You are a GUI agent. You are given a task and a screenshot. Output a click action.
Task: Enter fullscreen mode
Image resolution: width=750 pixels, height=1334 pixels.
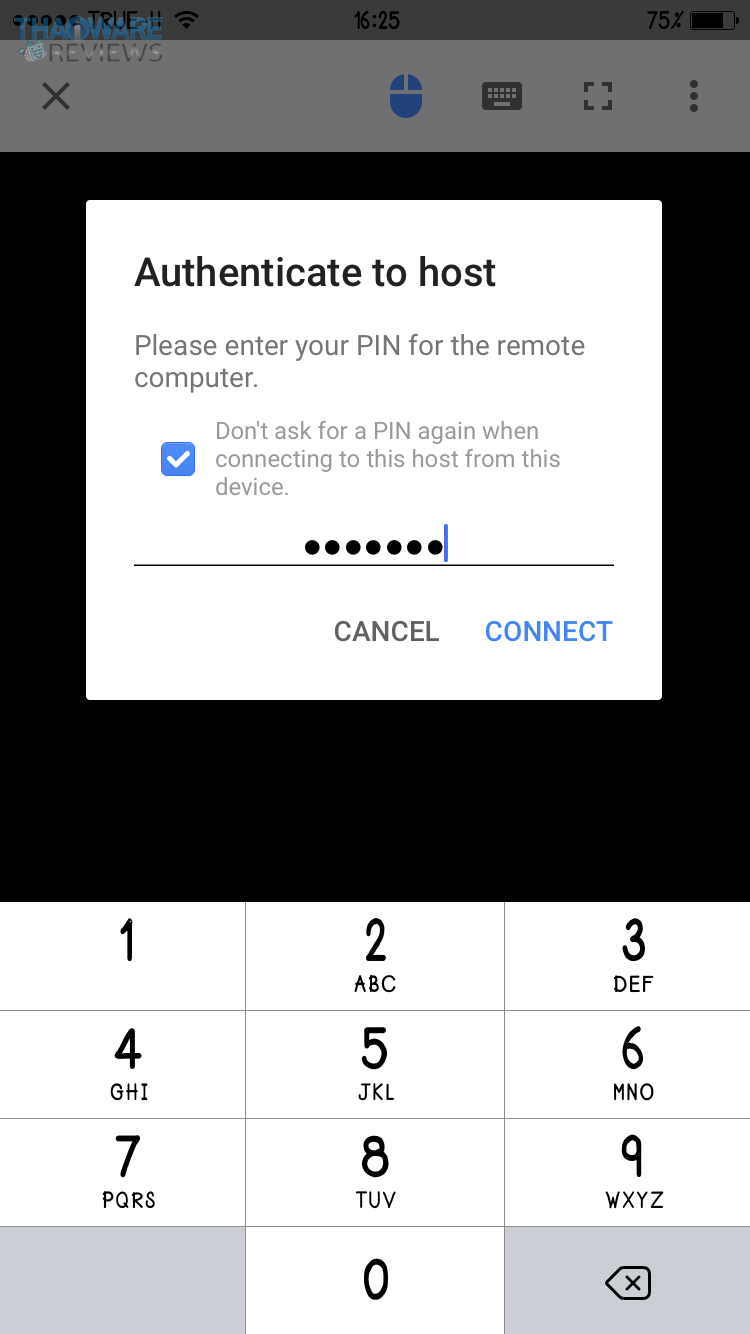pos(598,97)
